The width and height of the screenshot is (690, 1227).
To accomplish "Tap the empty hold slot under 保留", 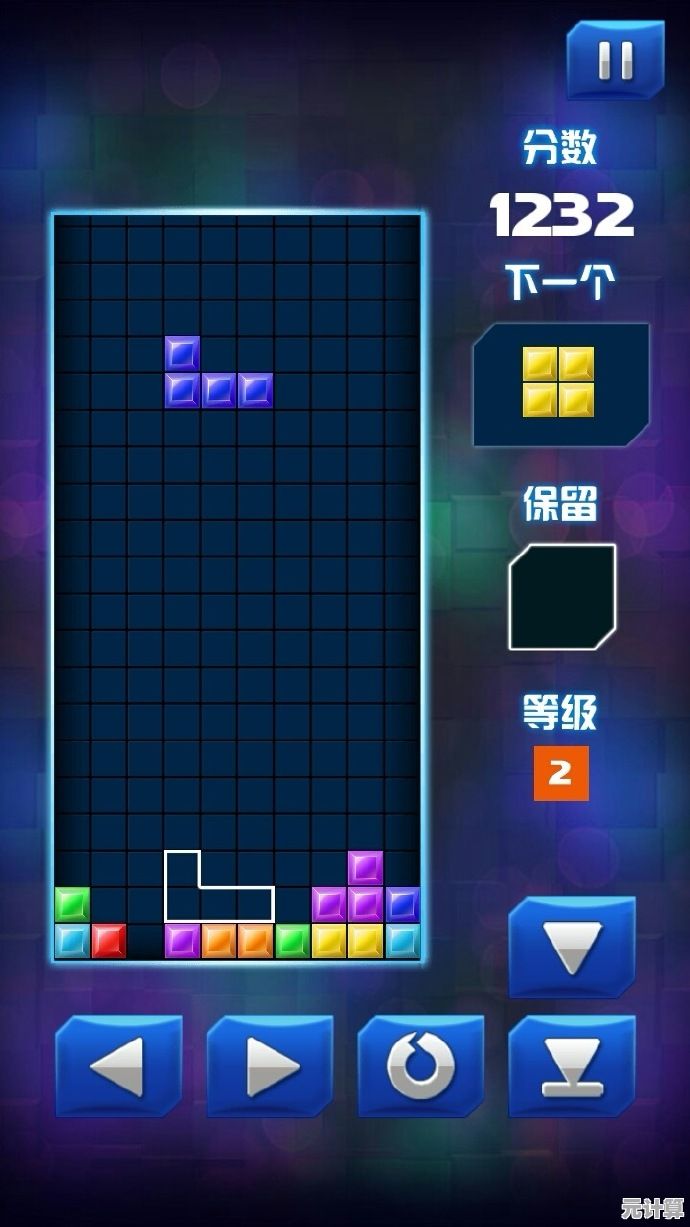I will pos(562,597).
